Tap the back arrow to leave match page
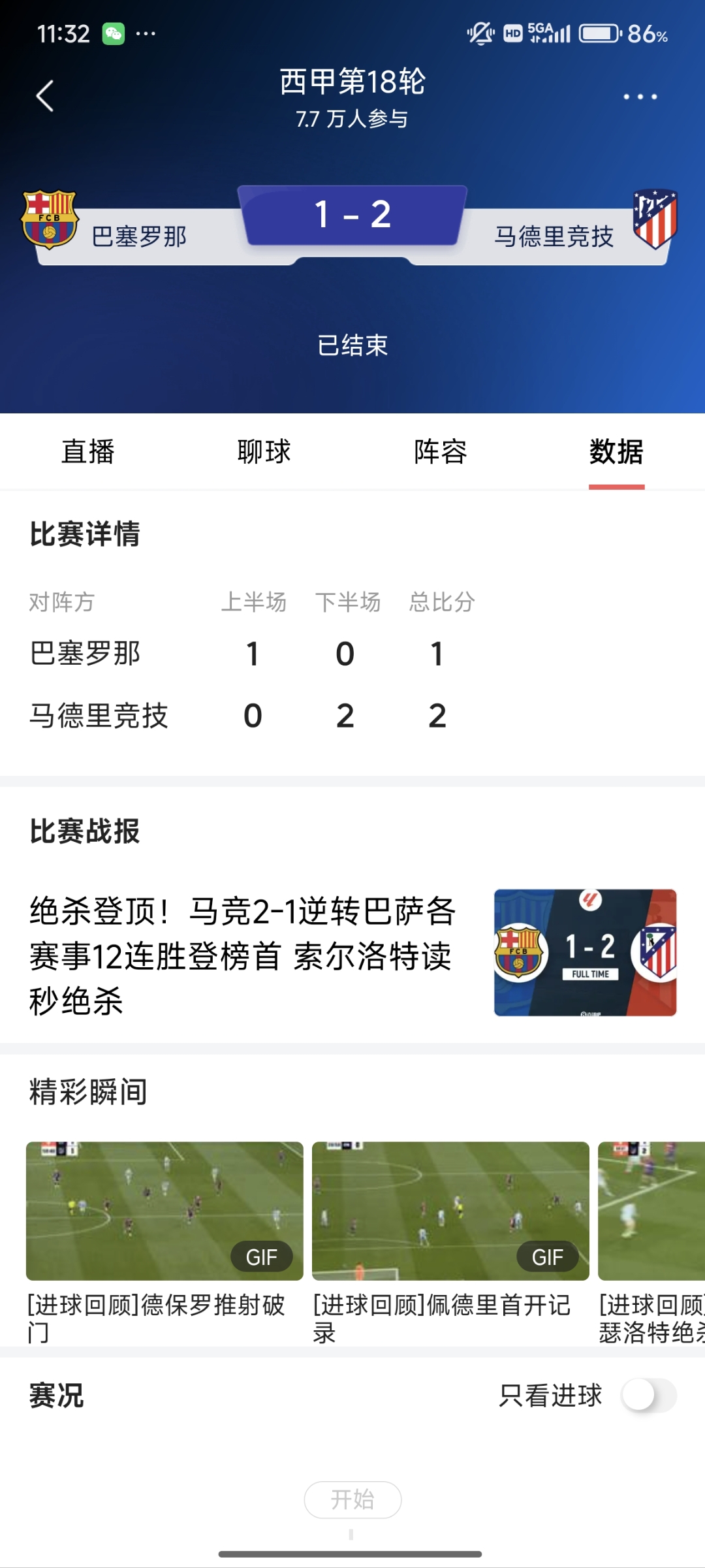This screenshot has height=1568, width=705. click(x=43, y=95)
